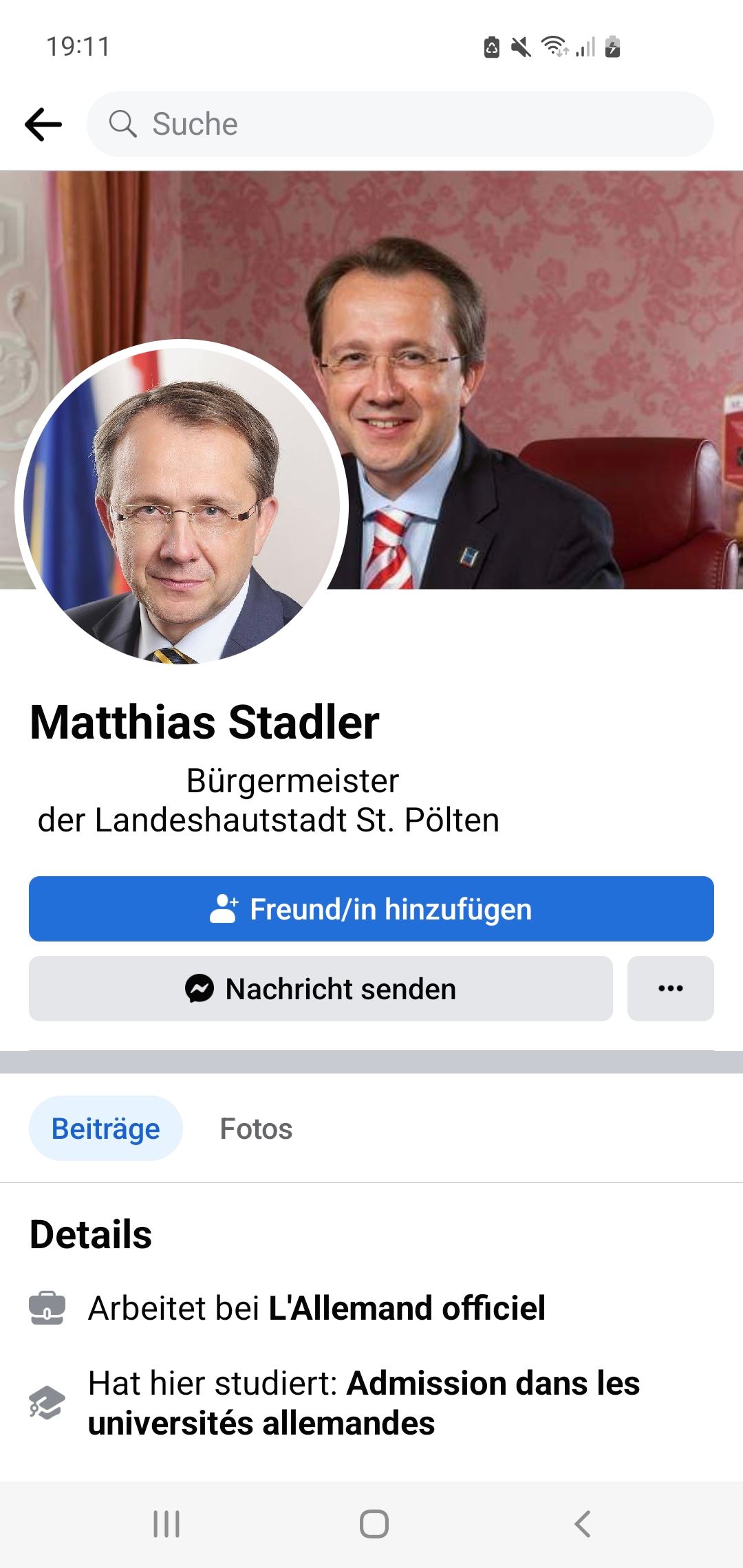Tap the battery charging icon

(x=612, y=47)
